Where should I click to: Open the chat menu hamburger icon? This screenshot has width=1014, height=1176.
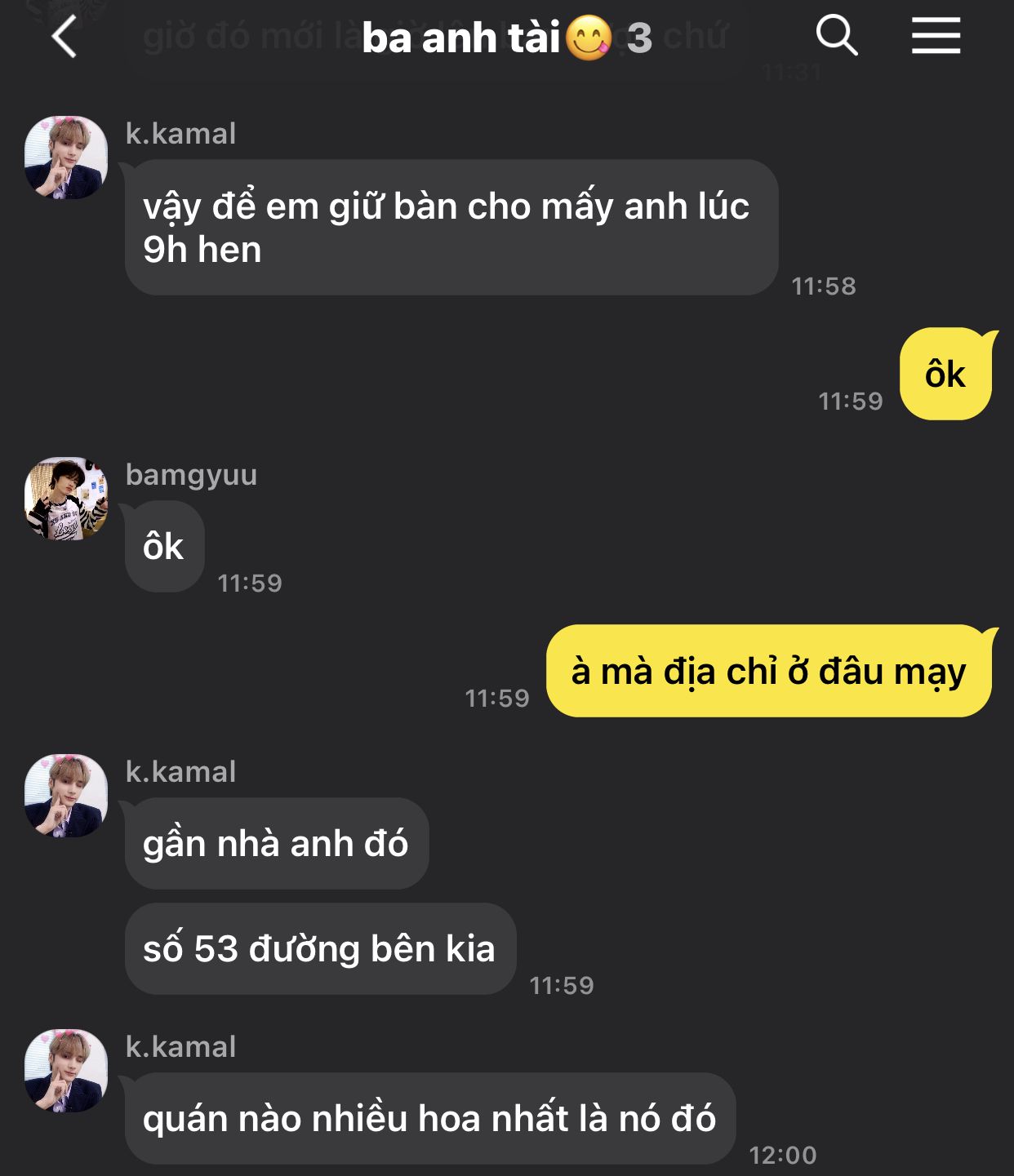pyautogui.click(x=936, y=37)
